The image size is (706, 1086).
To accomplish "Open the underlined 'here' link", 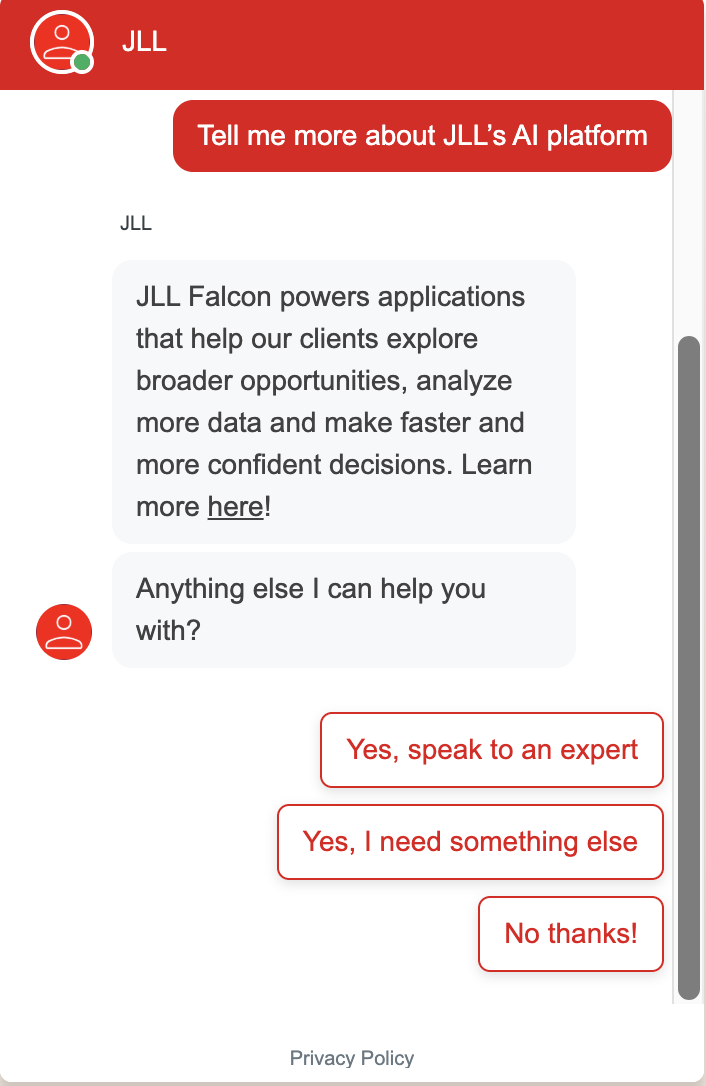I will pos(235,507).
